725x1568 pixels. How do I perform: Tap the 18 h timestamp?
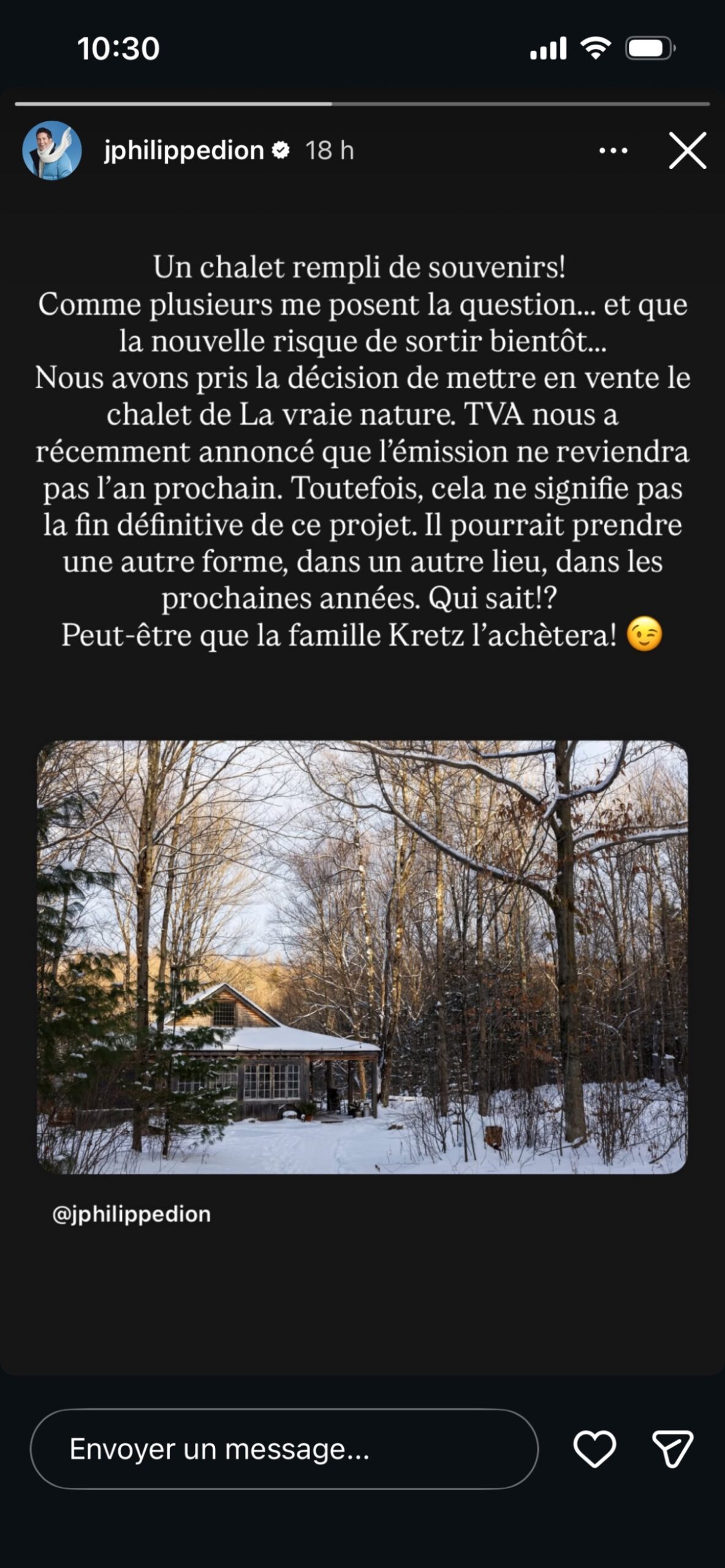(x=329, y=151)
